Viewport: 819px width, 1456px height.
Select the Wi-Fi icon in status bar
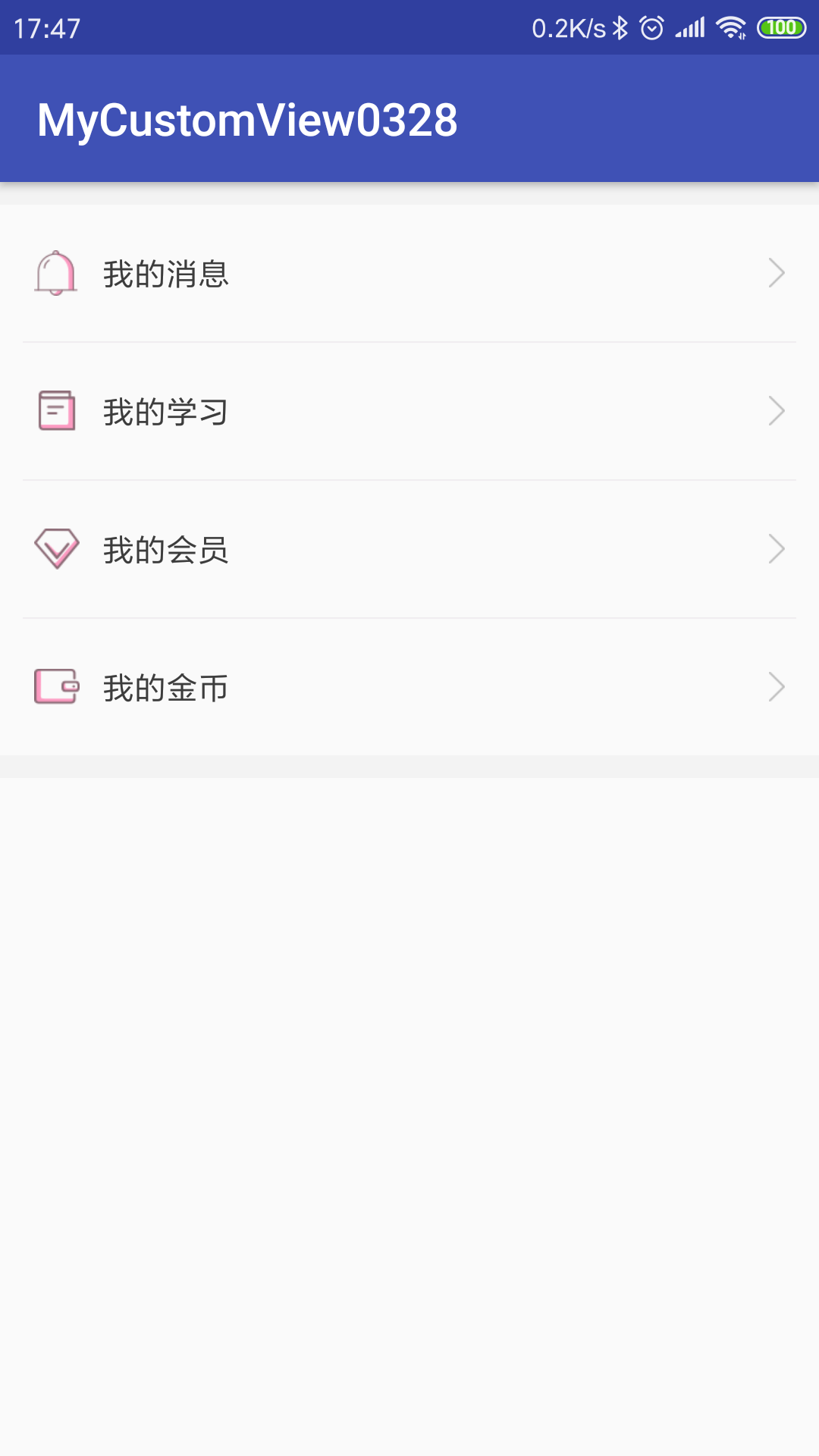[x=730, y=27]
